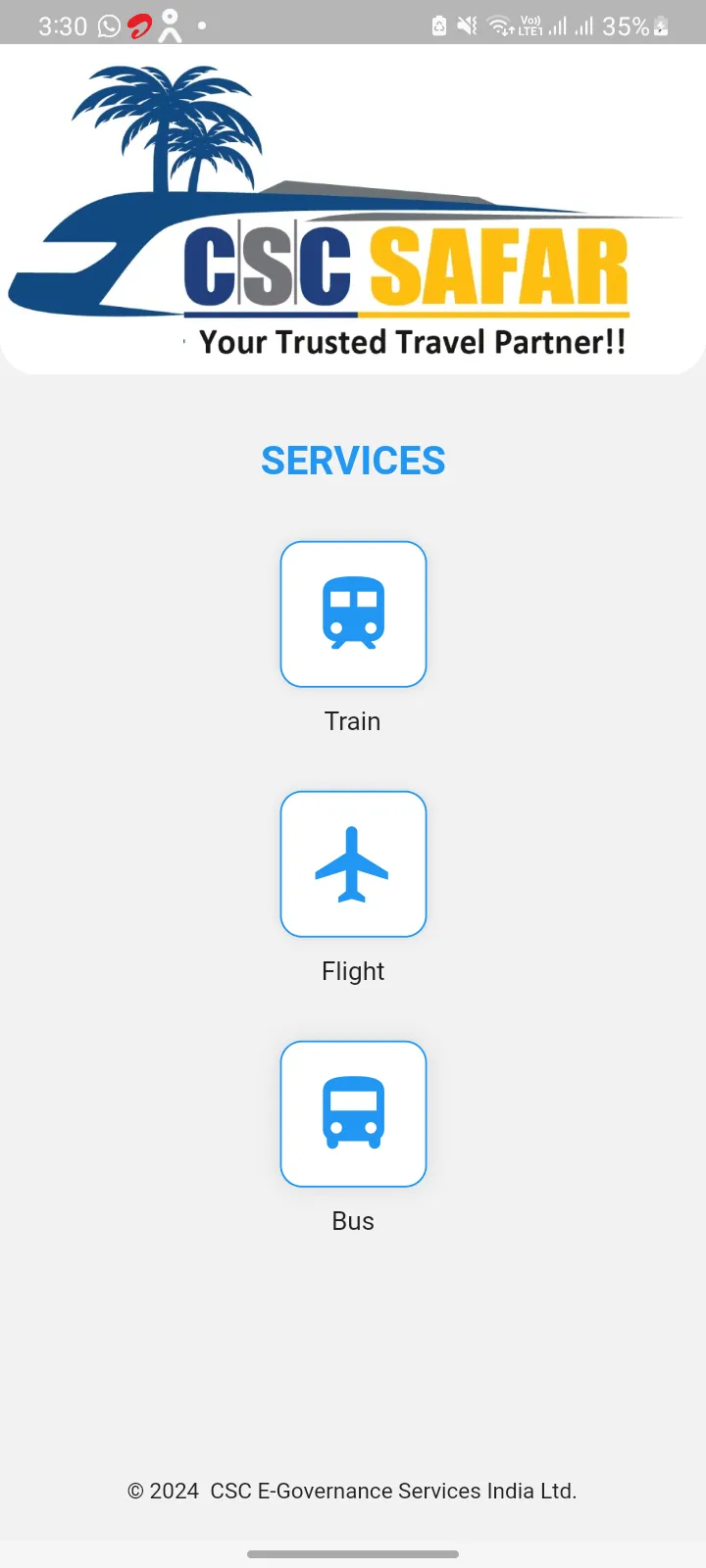Choose the Bus service option

[353, 1114]
